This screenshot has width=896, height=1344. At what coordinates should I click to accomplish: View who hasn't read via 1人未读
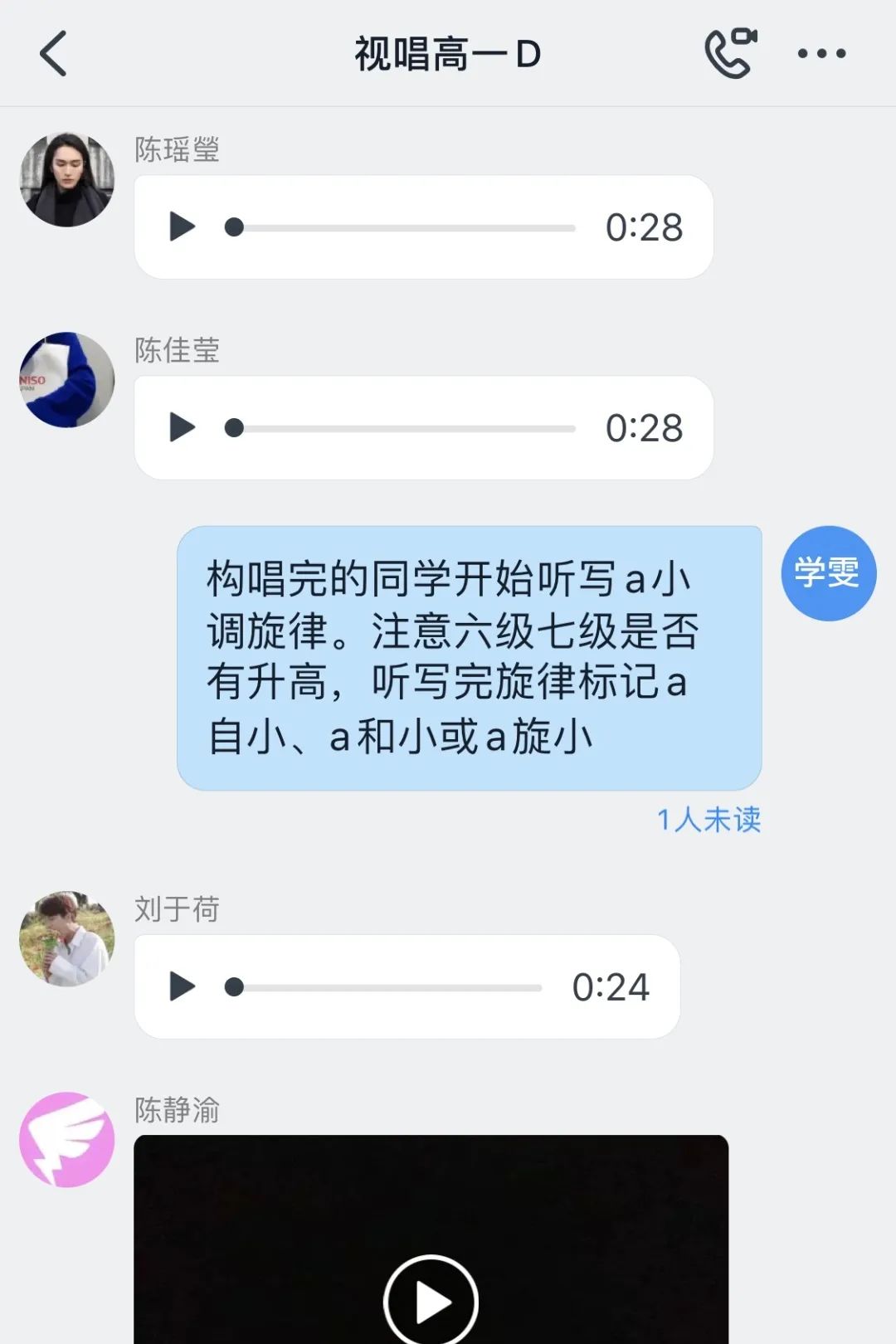(x=709, y=820)
